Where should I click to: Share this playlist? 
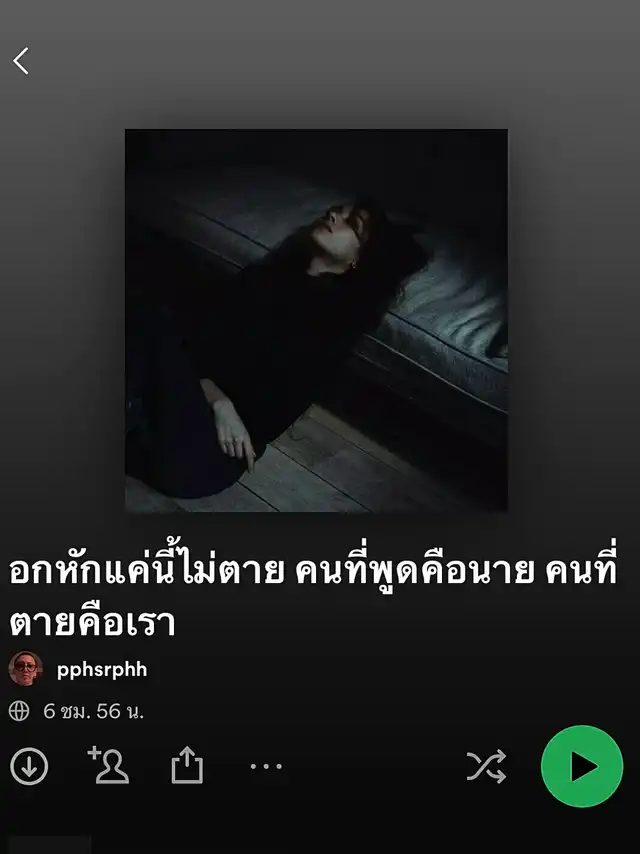tap(187, 766)
